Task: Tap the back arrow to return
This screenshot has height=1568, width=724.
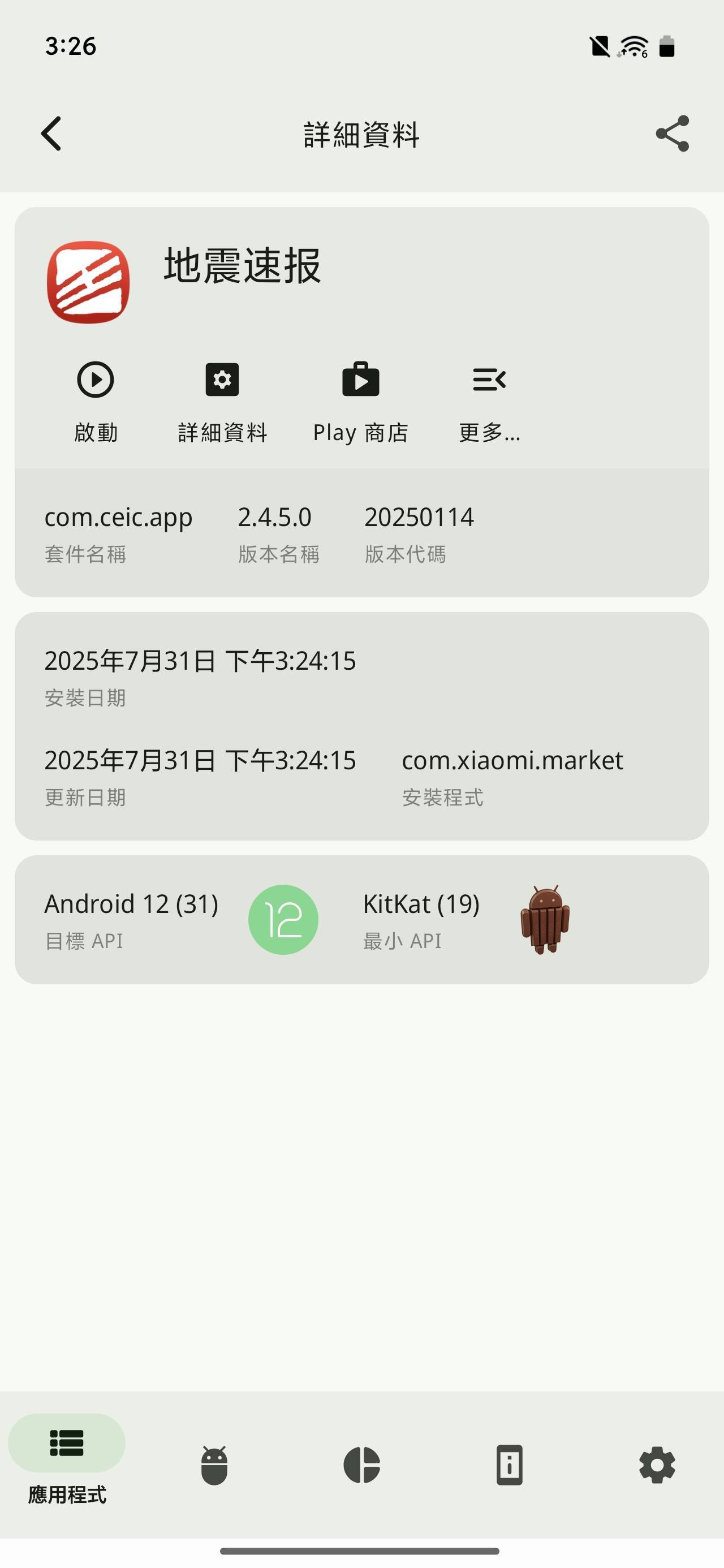Action: (x=52, y=134)
